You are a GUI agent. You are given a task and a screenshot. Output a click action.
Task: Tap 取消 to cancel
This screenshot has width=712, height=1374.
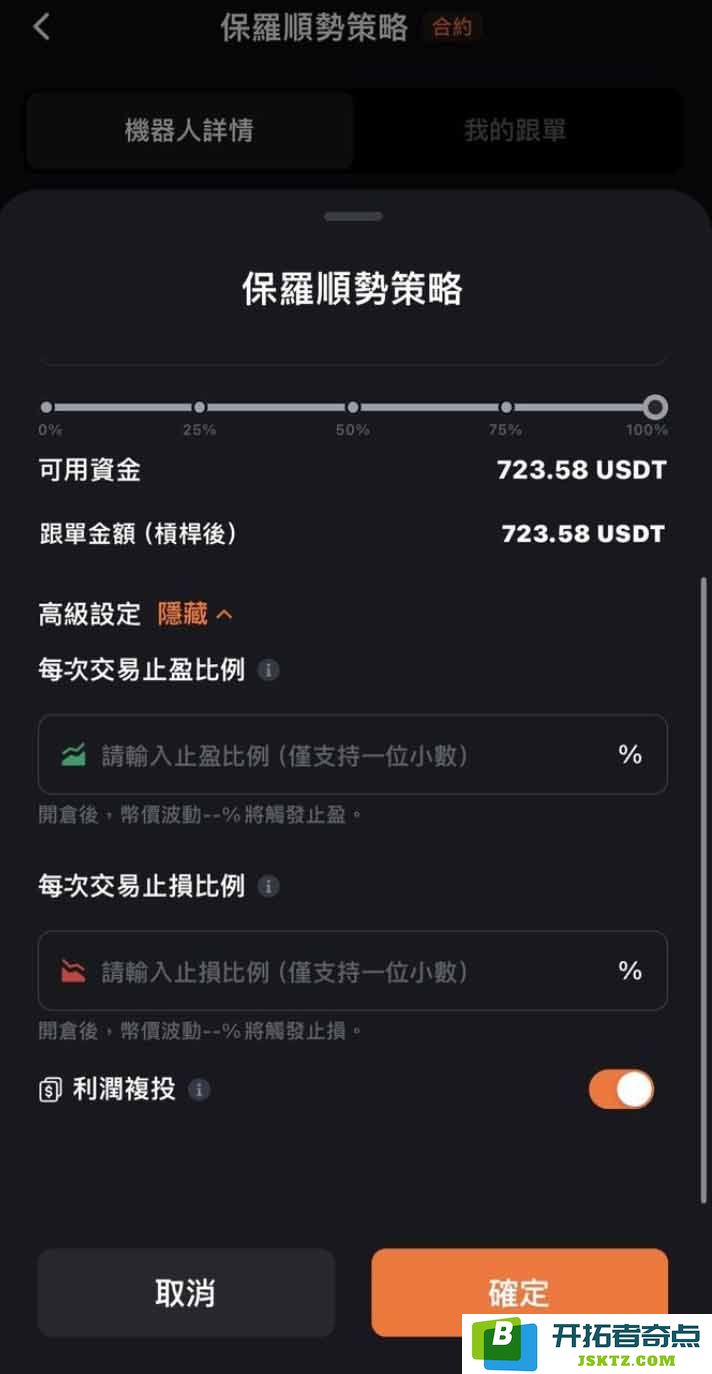[186, 1292]
